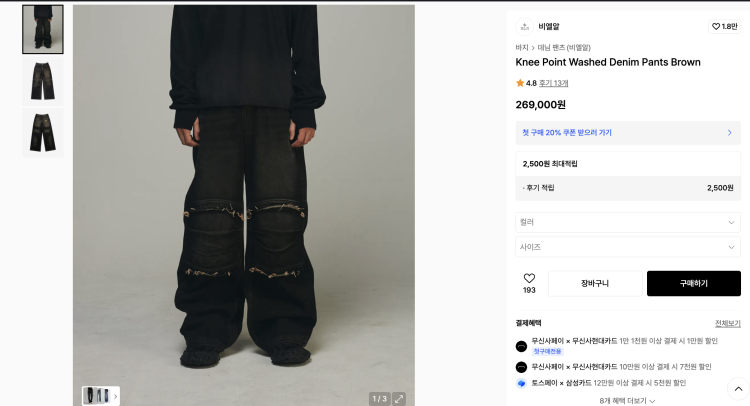This screenshot has height=406, width=750.
Task: Add item to 장바구니
Action: pyautogui.click(x=595, y=283)
